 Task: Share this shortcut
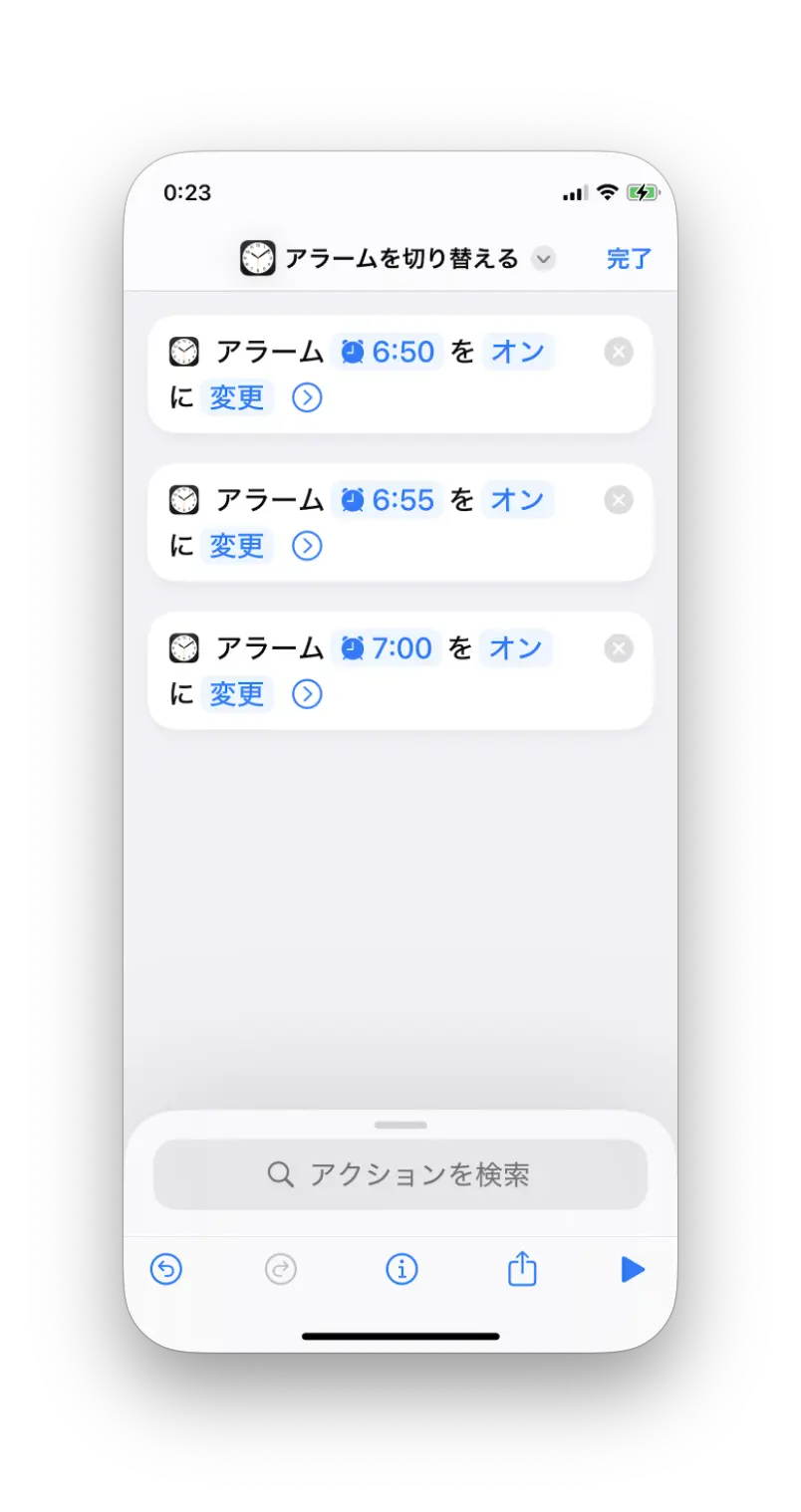[522, 1269]
